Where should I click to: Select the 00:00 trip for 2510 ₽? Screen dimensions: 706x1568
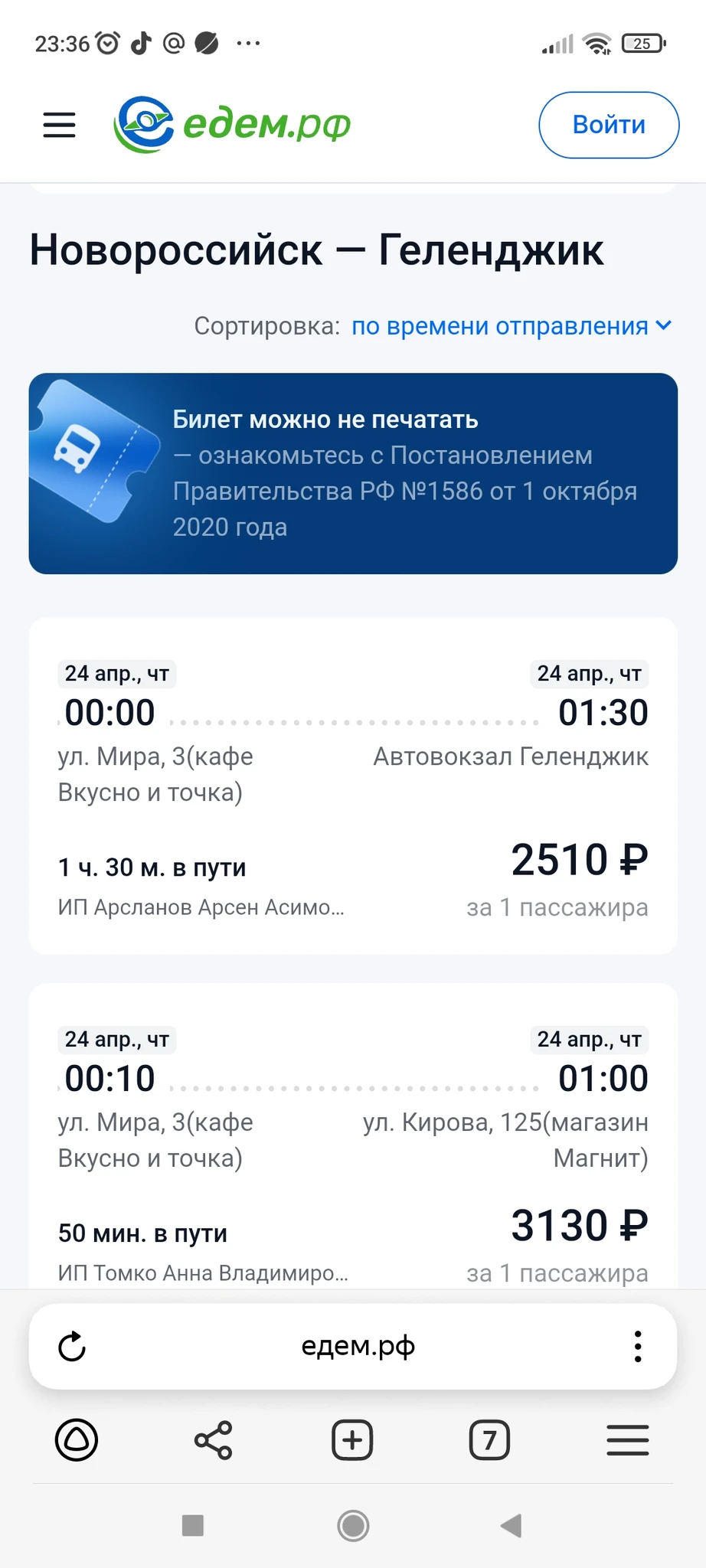[x=353, y=786]
